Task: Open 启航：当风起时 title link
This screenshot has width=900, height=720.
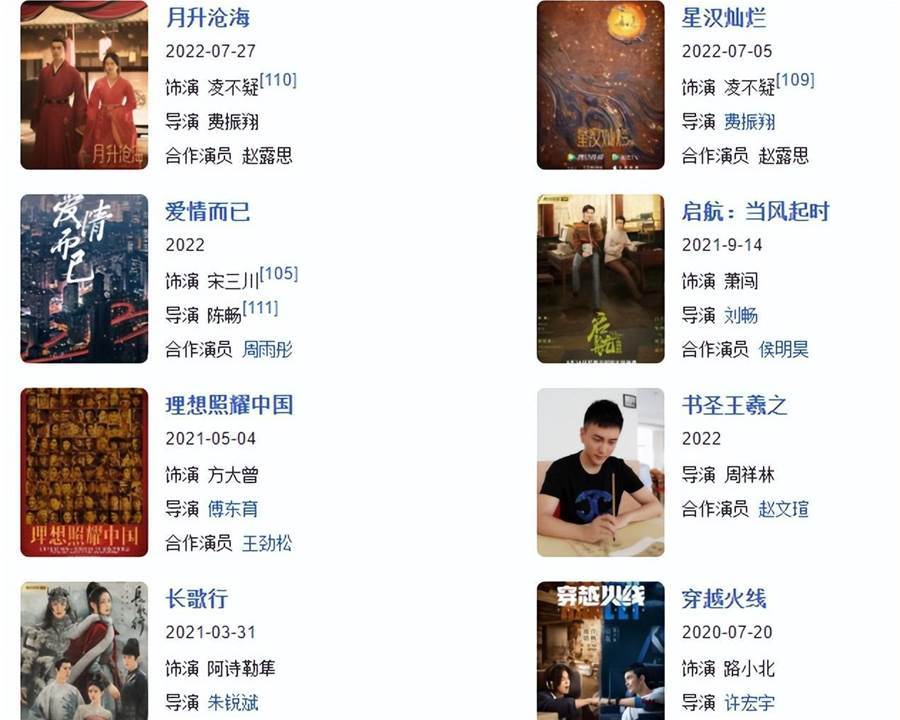Action: point(755,212)
